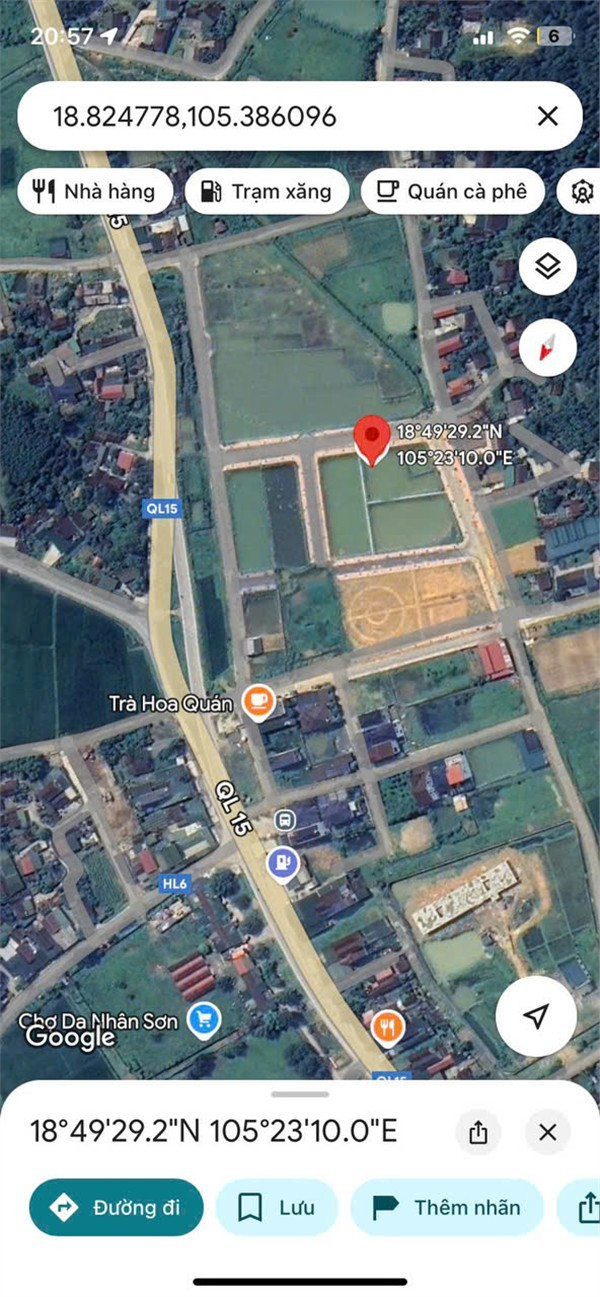Share the pinned location from the sheet header
Image resolution: width=600 pixels, height=1297 pixels.
[x=478, y=1132]
